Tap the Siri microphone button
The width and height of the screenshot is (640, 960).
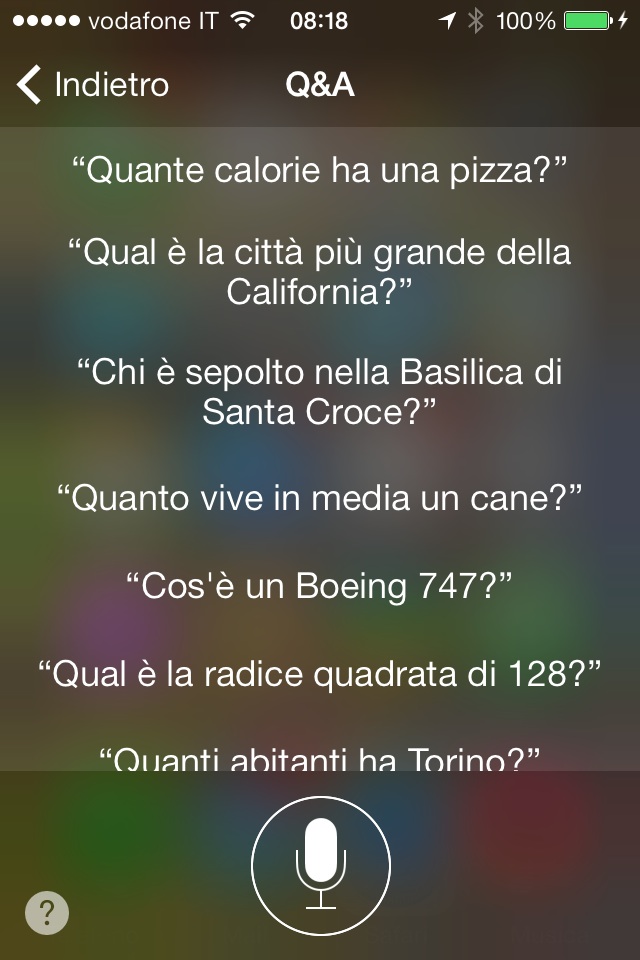click(320, 864)
